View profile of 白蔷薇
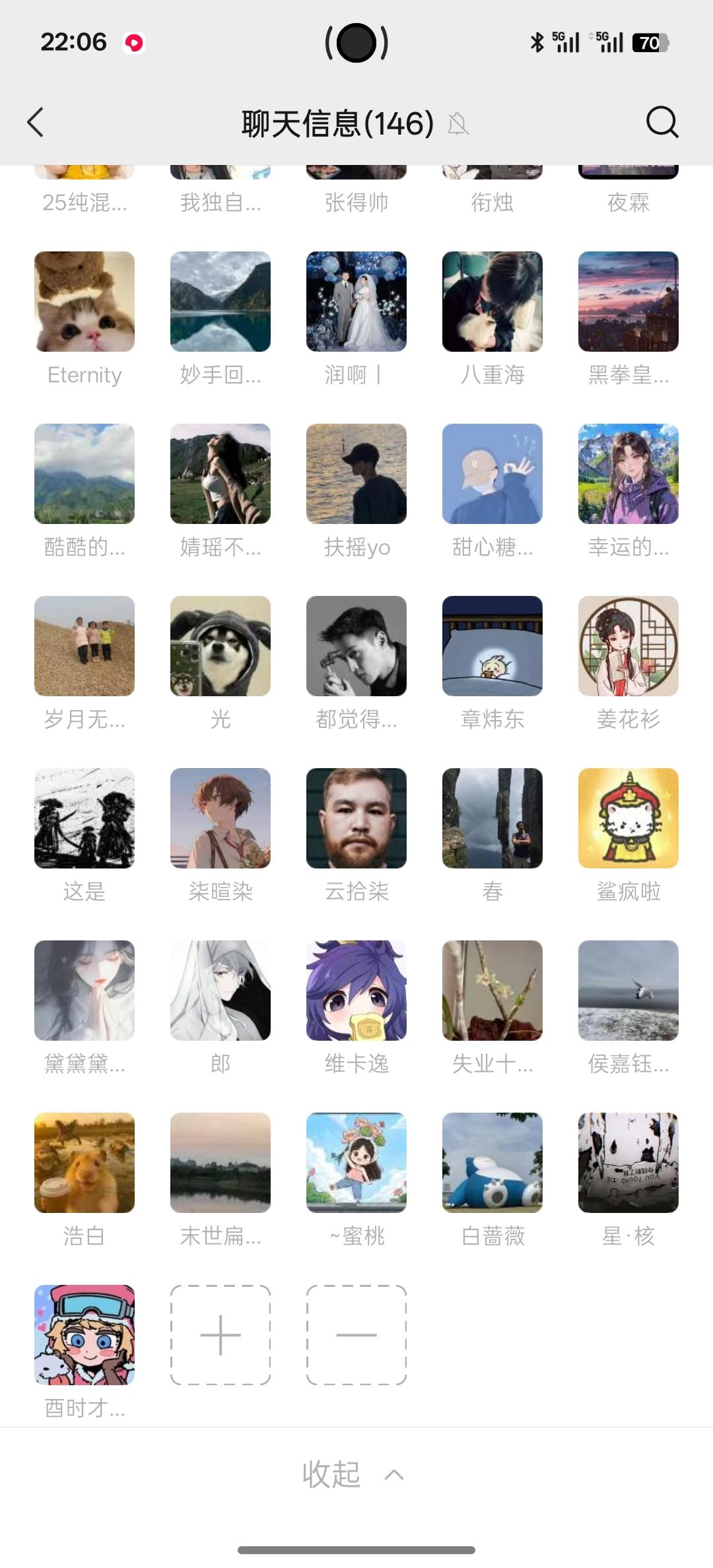The image size is (713, 1568). [492, 1163]
